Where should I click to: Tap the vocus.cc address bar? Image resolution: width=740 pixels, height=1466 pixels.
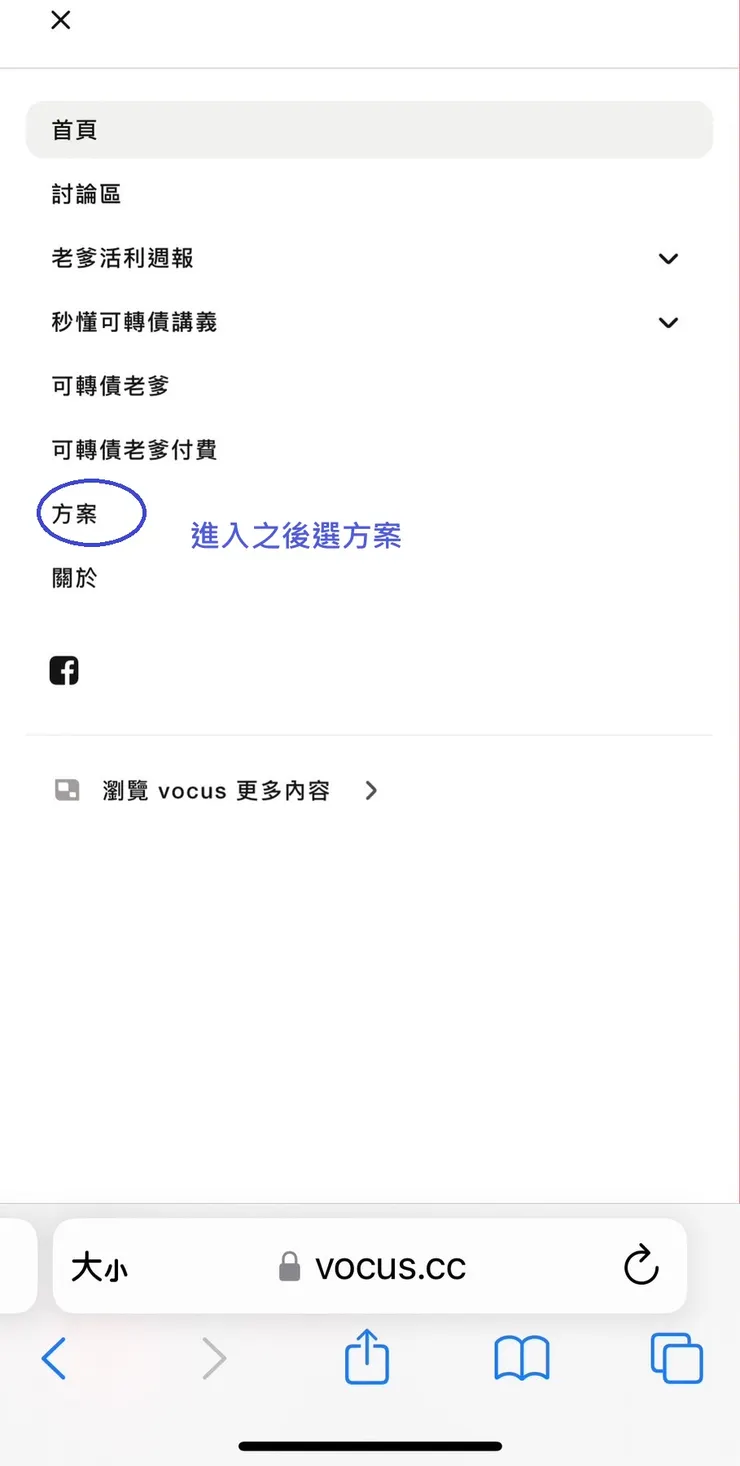click(390, 1266)
